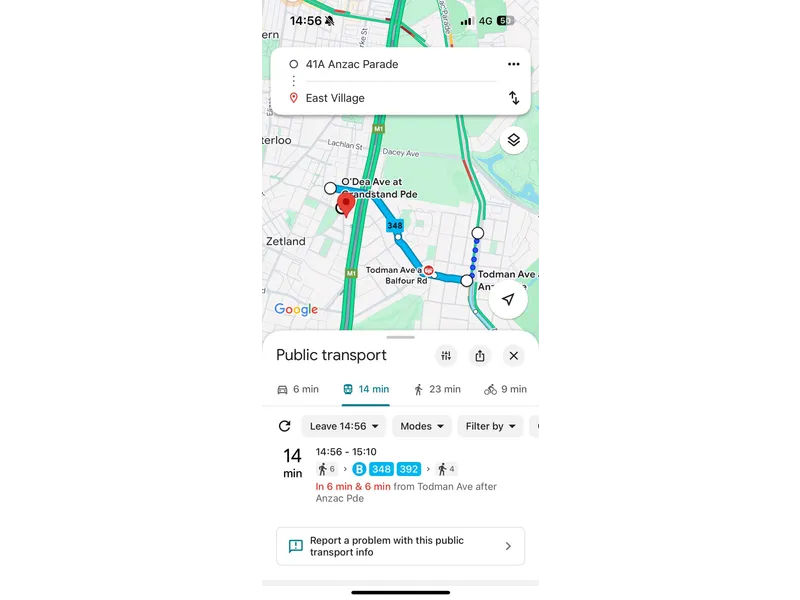Open the Leave 14:56 time picker
The width and height of the screenshot is (800, 600).
pos(344,426)
